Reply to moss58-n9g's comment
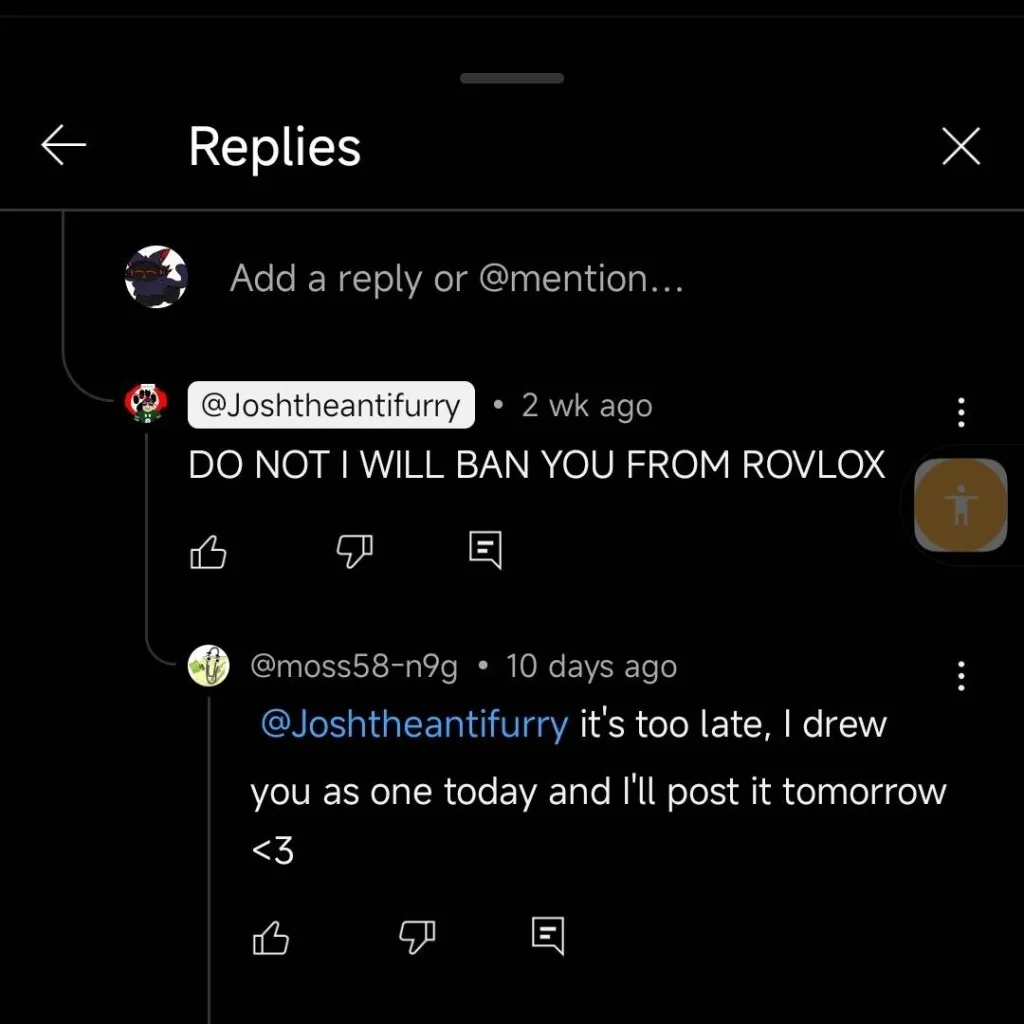The width and height of the screenshot is (1024, 1024). click(x=547, y=936)
